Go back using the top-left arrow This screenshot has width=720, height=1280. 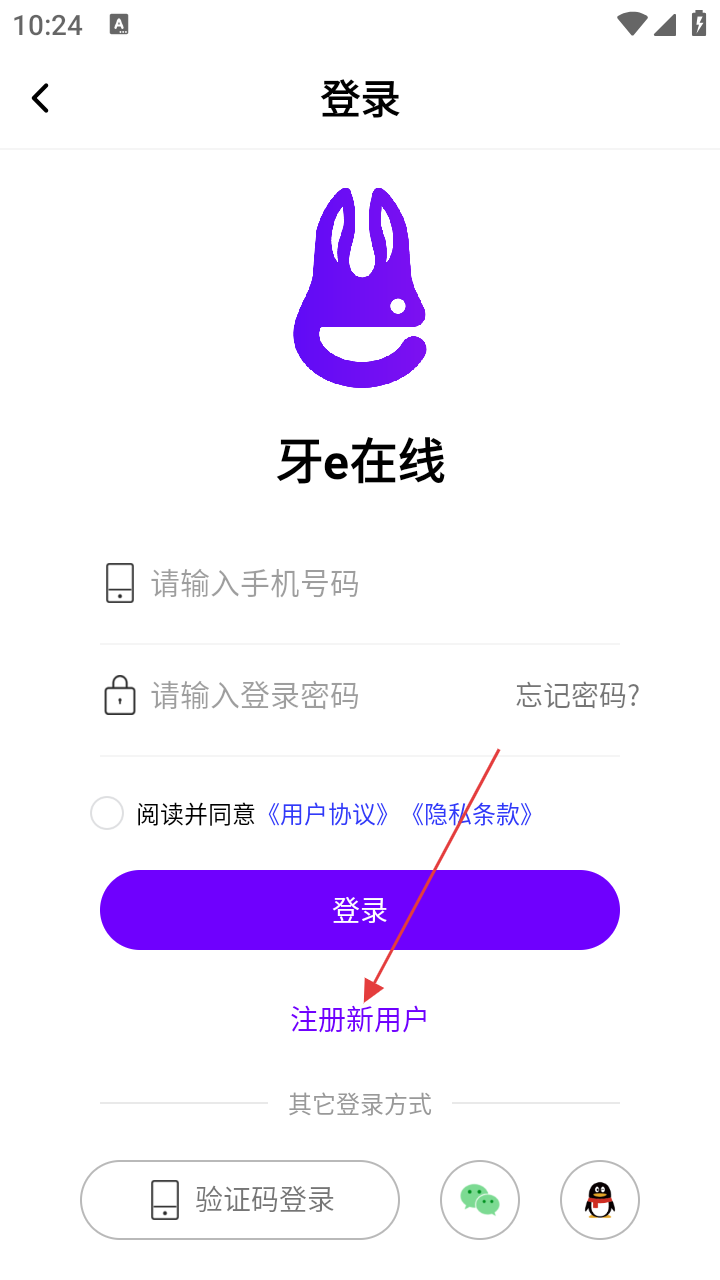pos(40,98)
